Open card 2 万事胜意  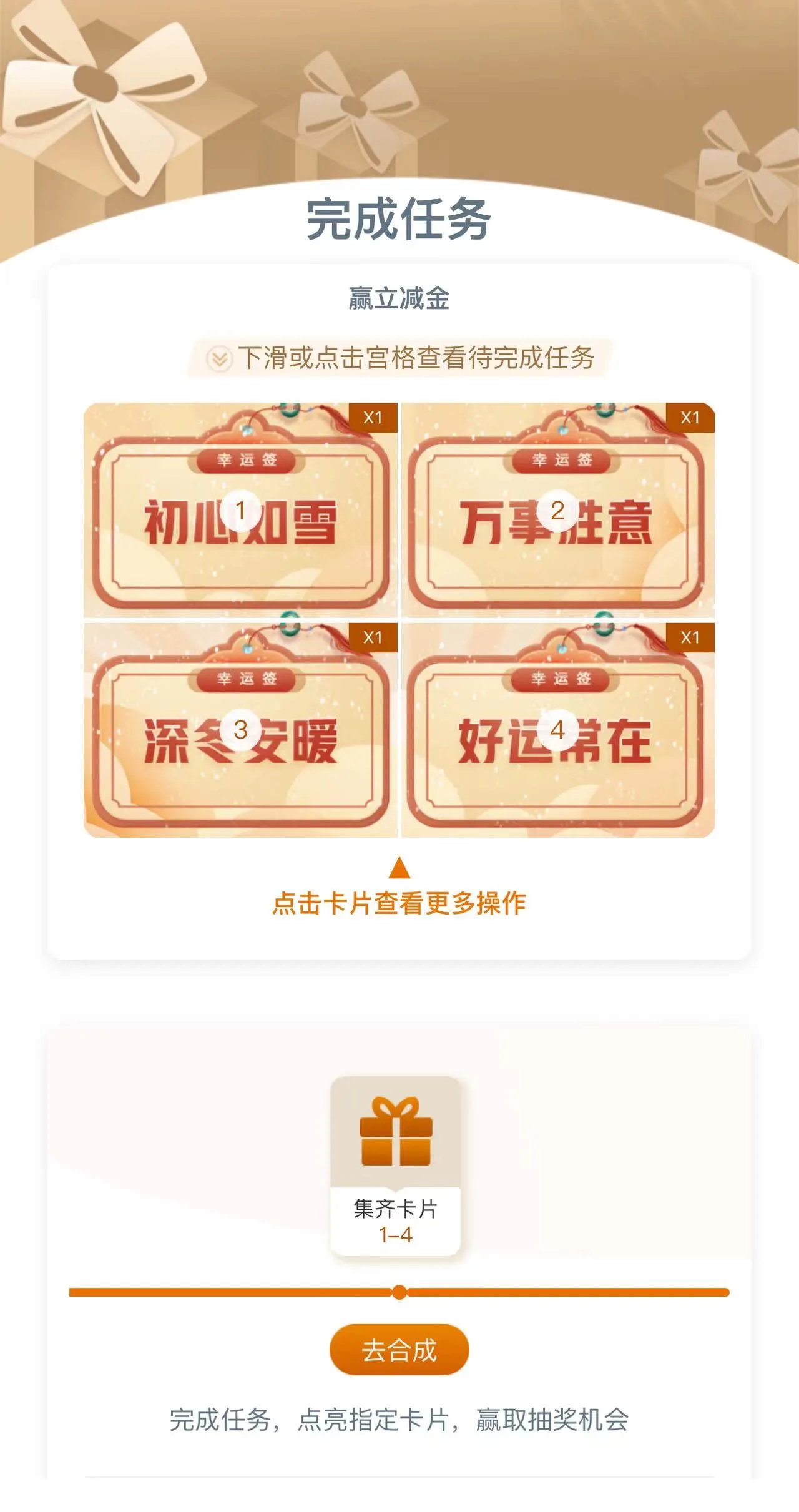[557, 511]
